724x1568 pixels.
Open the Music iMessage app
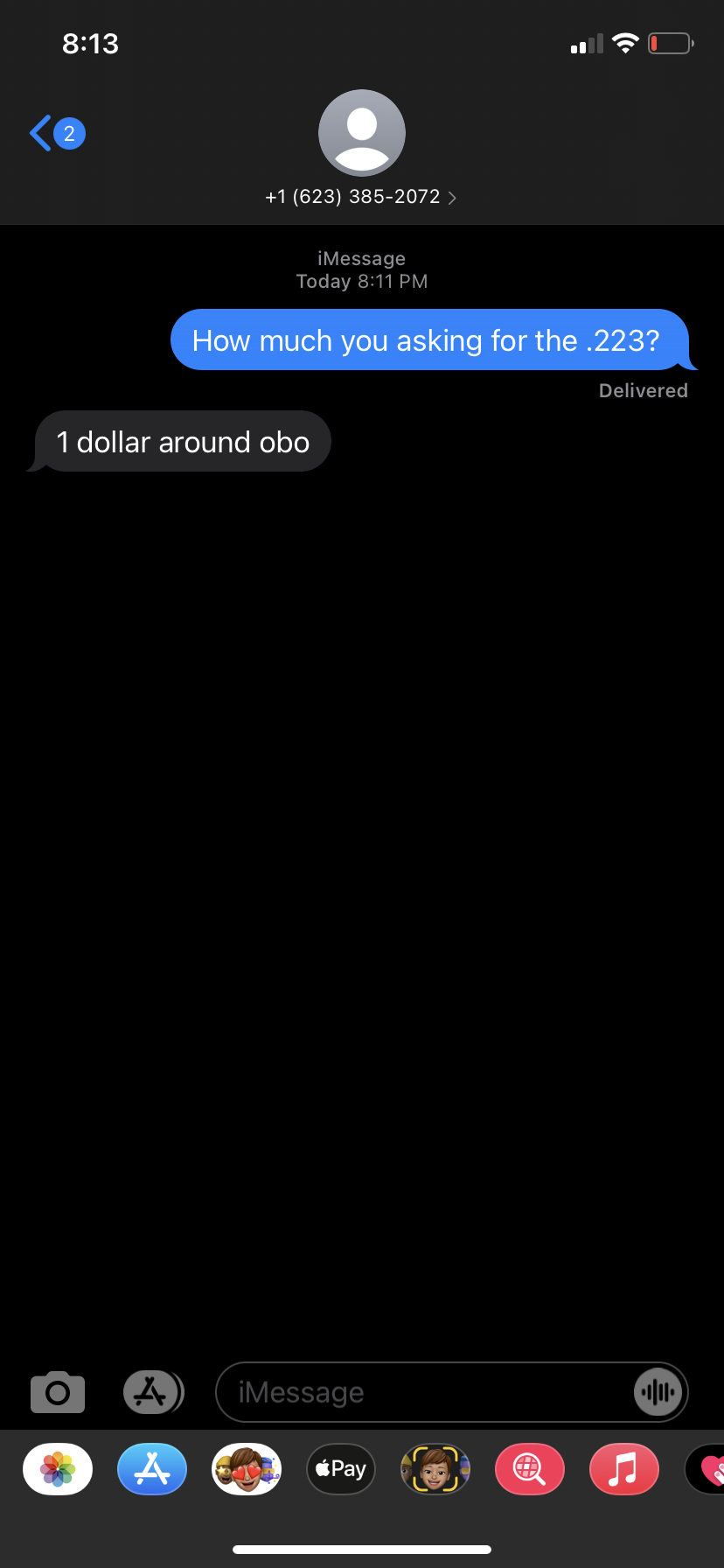point(624,1469)
